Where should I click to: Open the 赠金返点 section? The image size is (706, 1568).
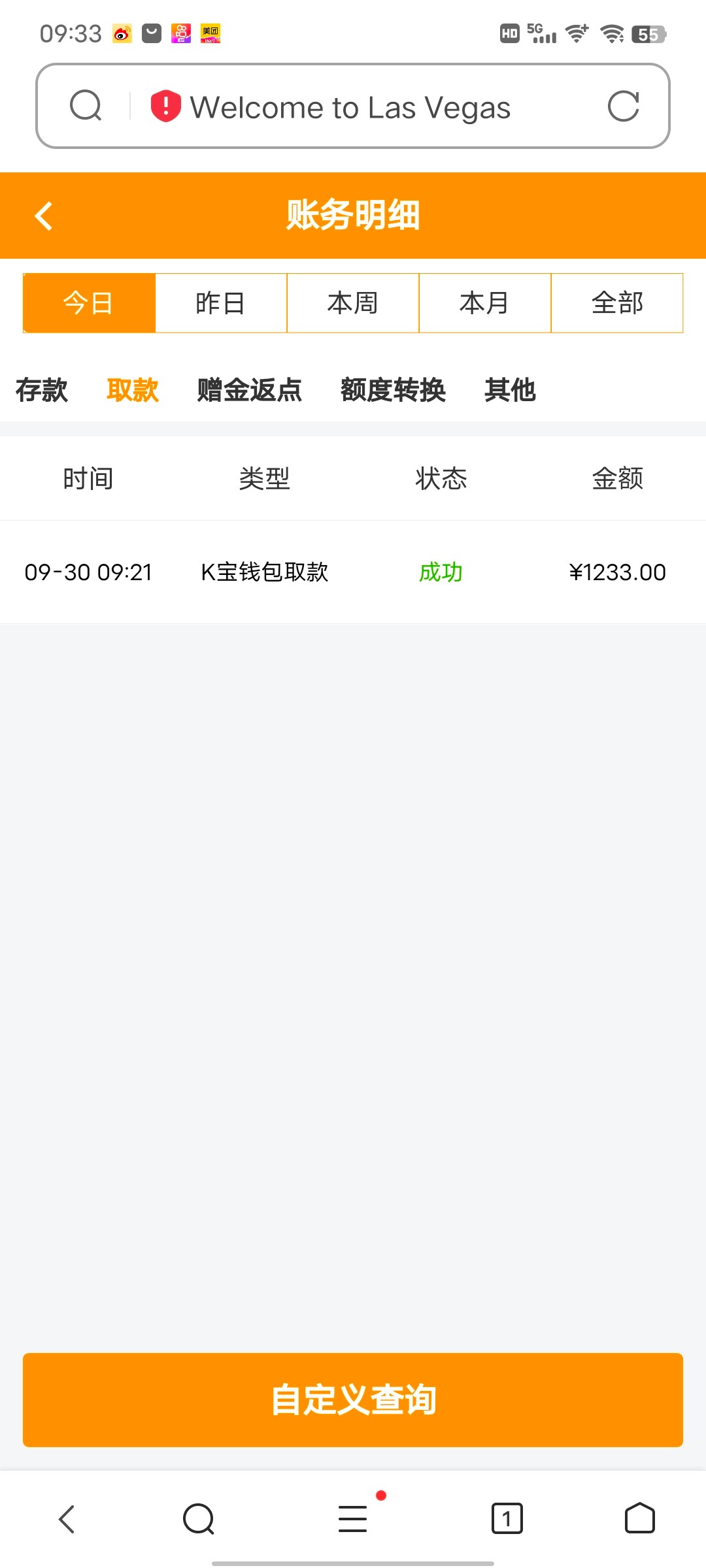coord(248,390)
